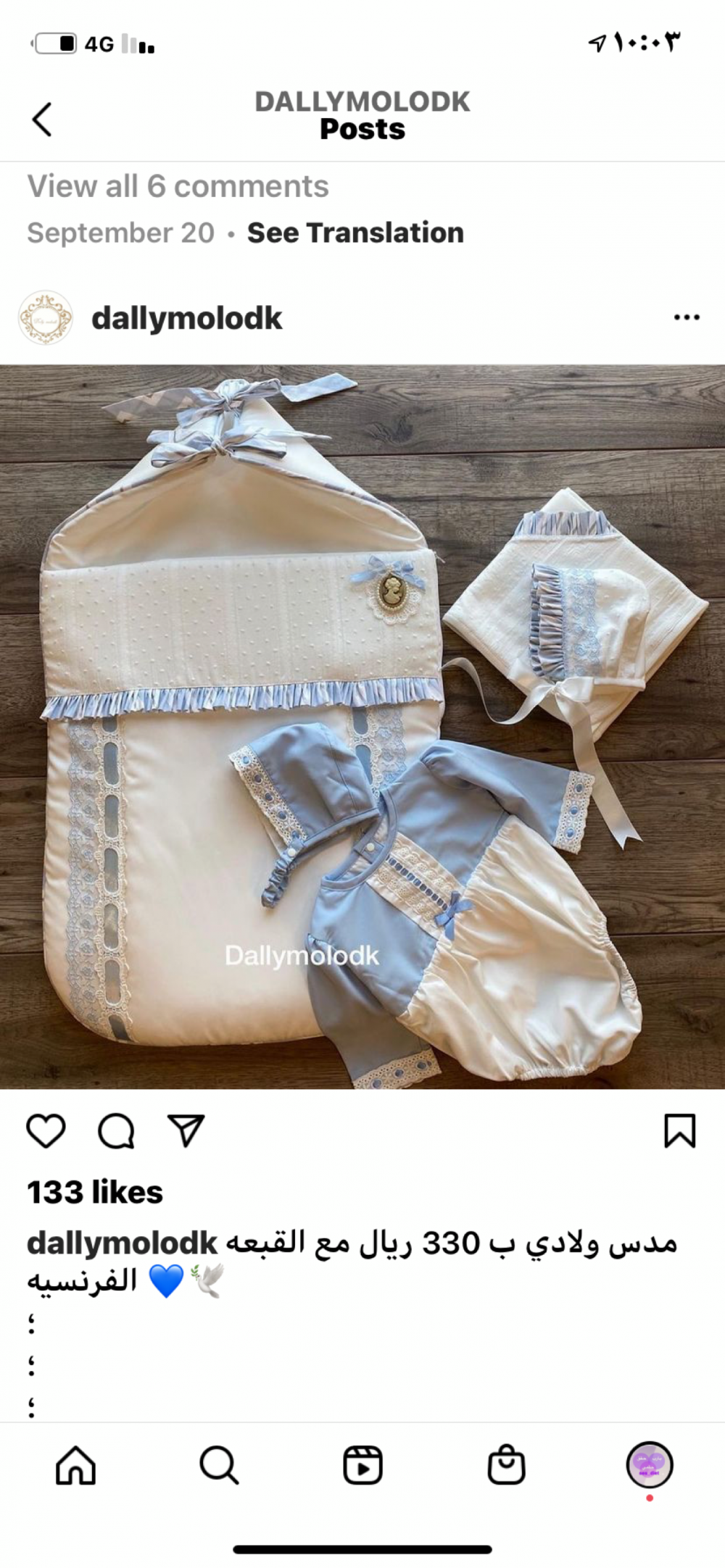725x1568 pixels.
Task: Open the baby clothing set photo
Action: click(362, 726)
